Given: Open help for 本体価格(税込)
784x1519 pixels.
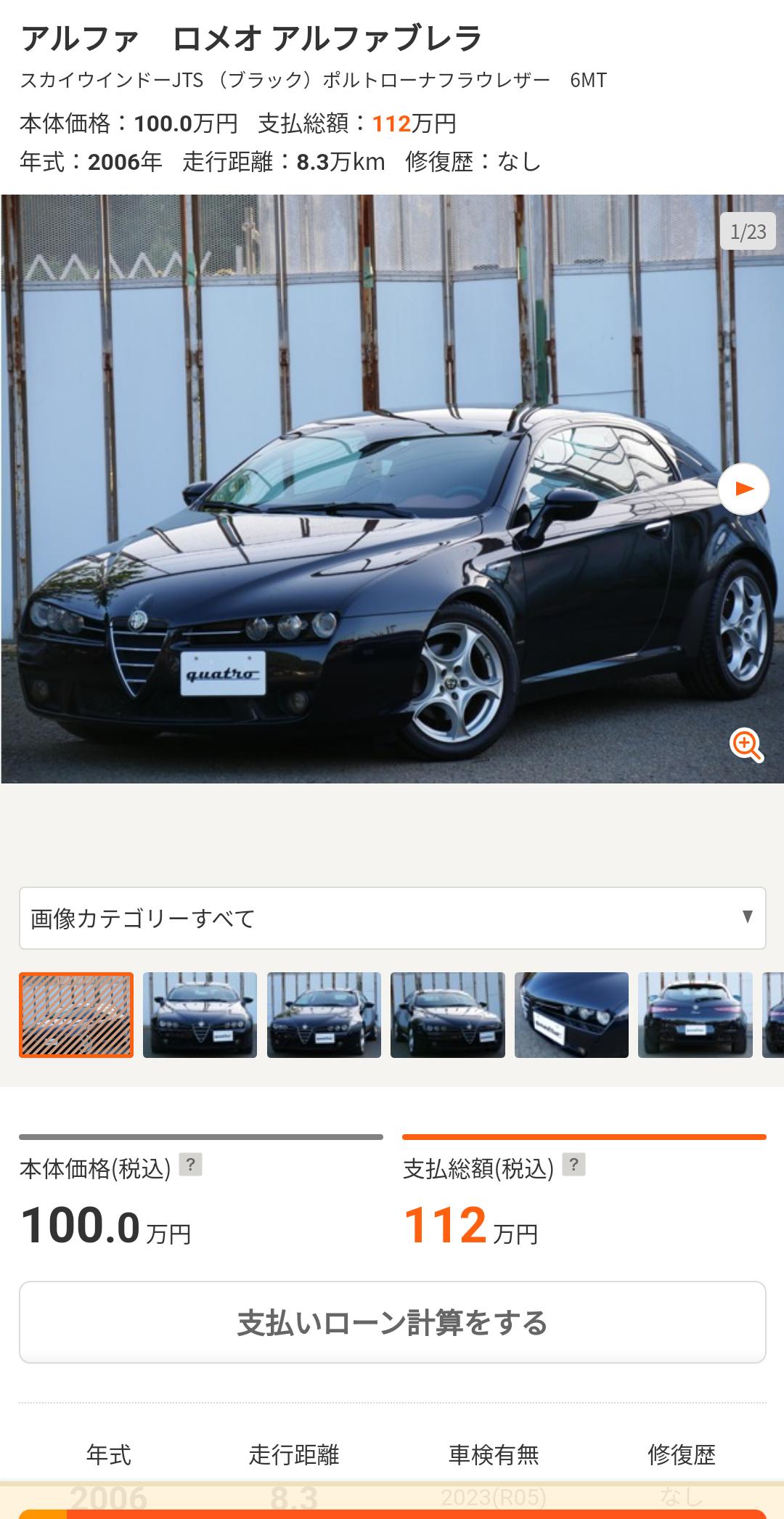Looking at the screenshot, I should click(190, 1165).
